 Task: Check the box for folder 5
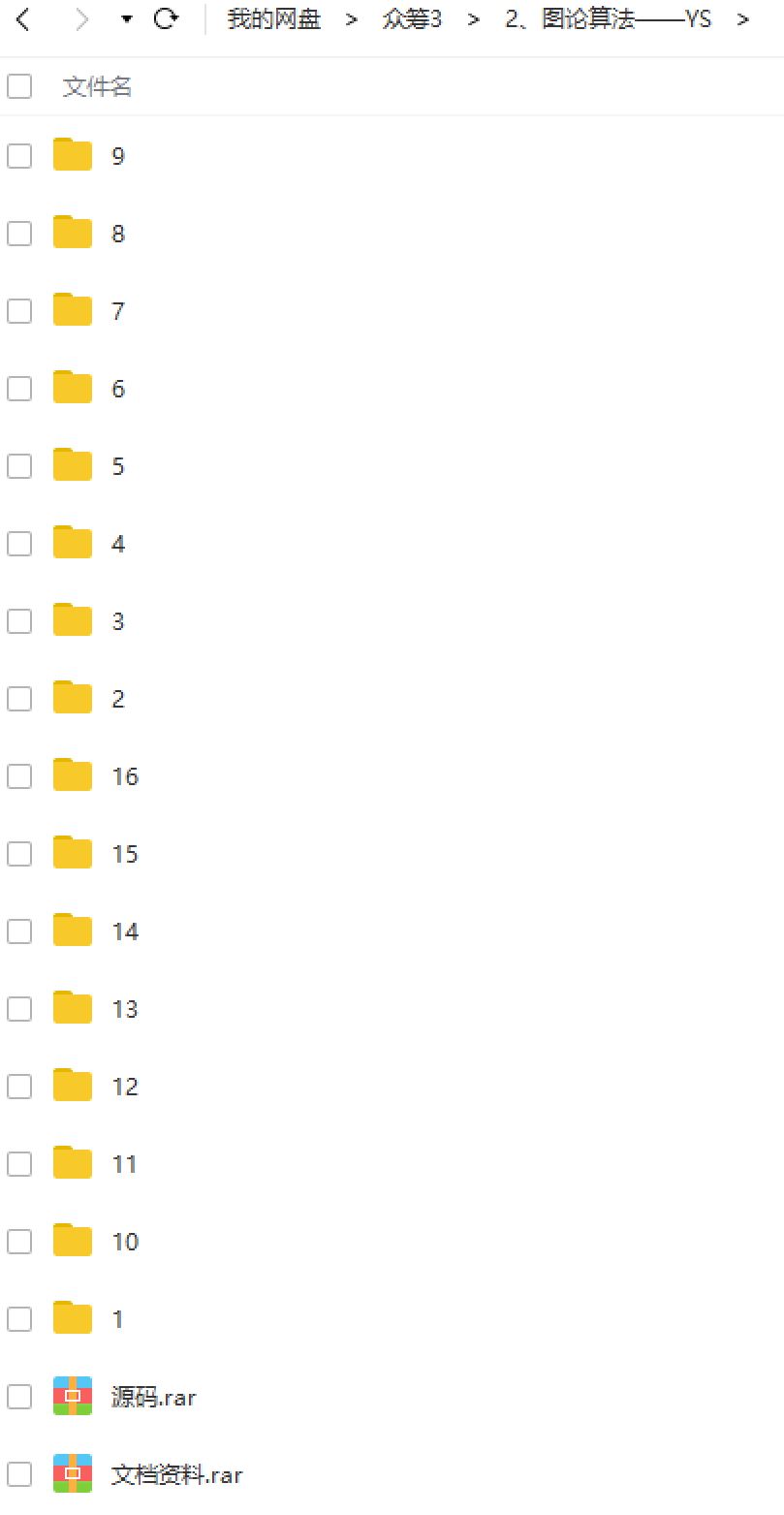[19, 466]
